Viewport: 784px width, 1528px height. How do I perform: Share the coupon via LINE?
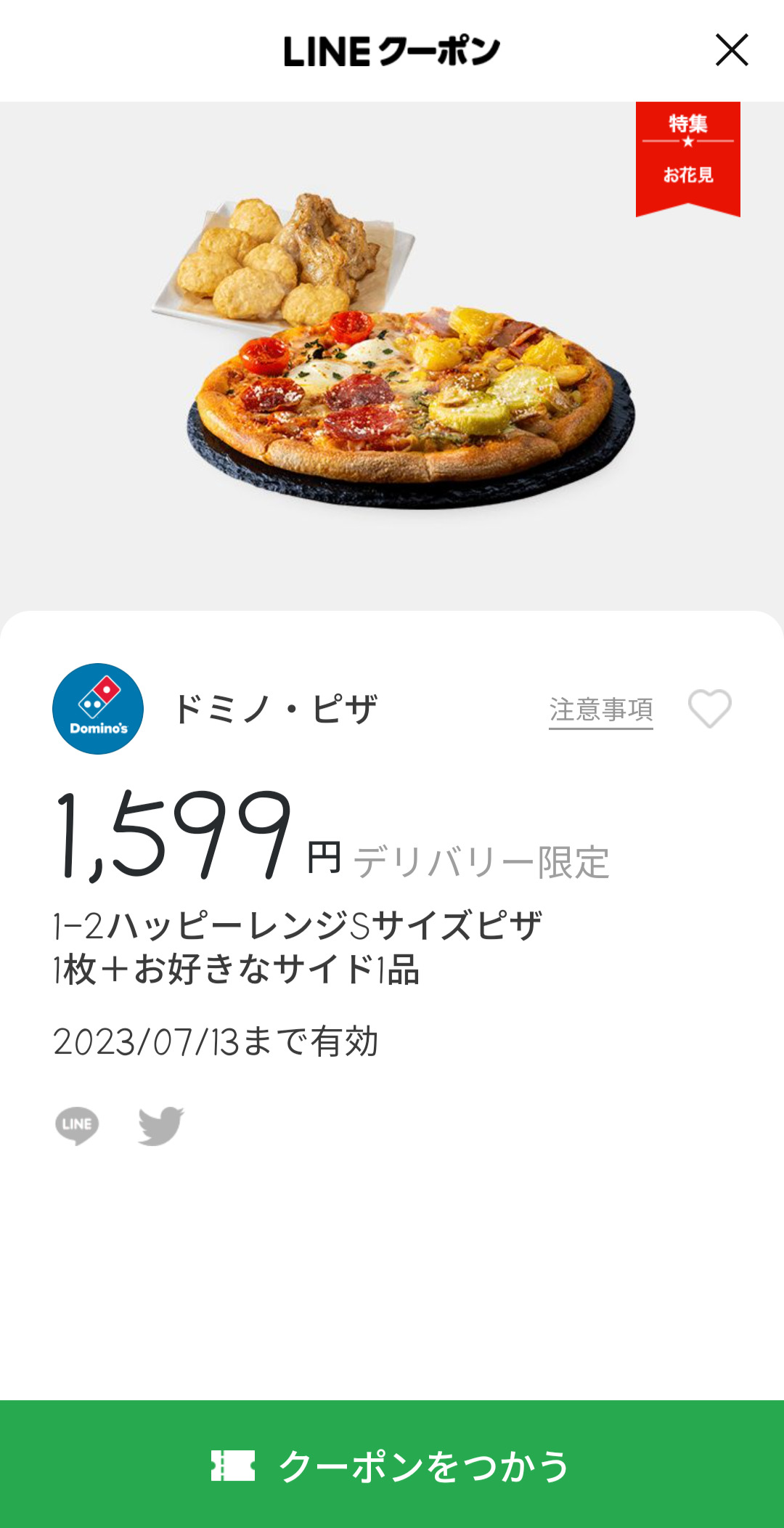point(77,1126)
